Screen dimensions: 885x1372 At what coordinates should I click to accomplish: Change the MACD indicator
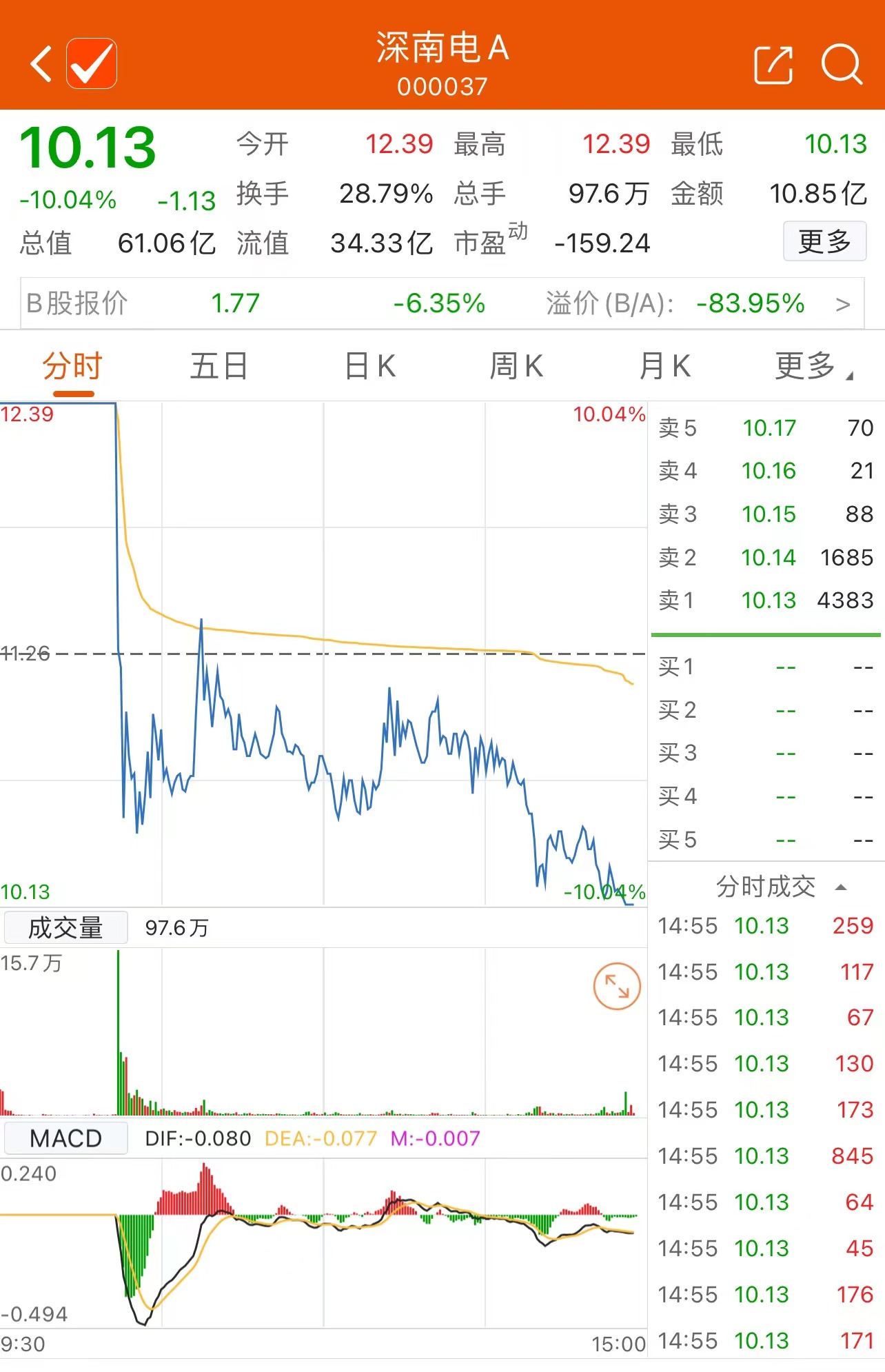tap(66, 1138)
